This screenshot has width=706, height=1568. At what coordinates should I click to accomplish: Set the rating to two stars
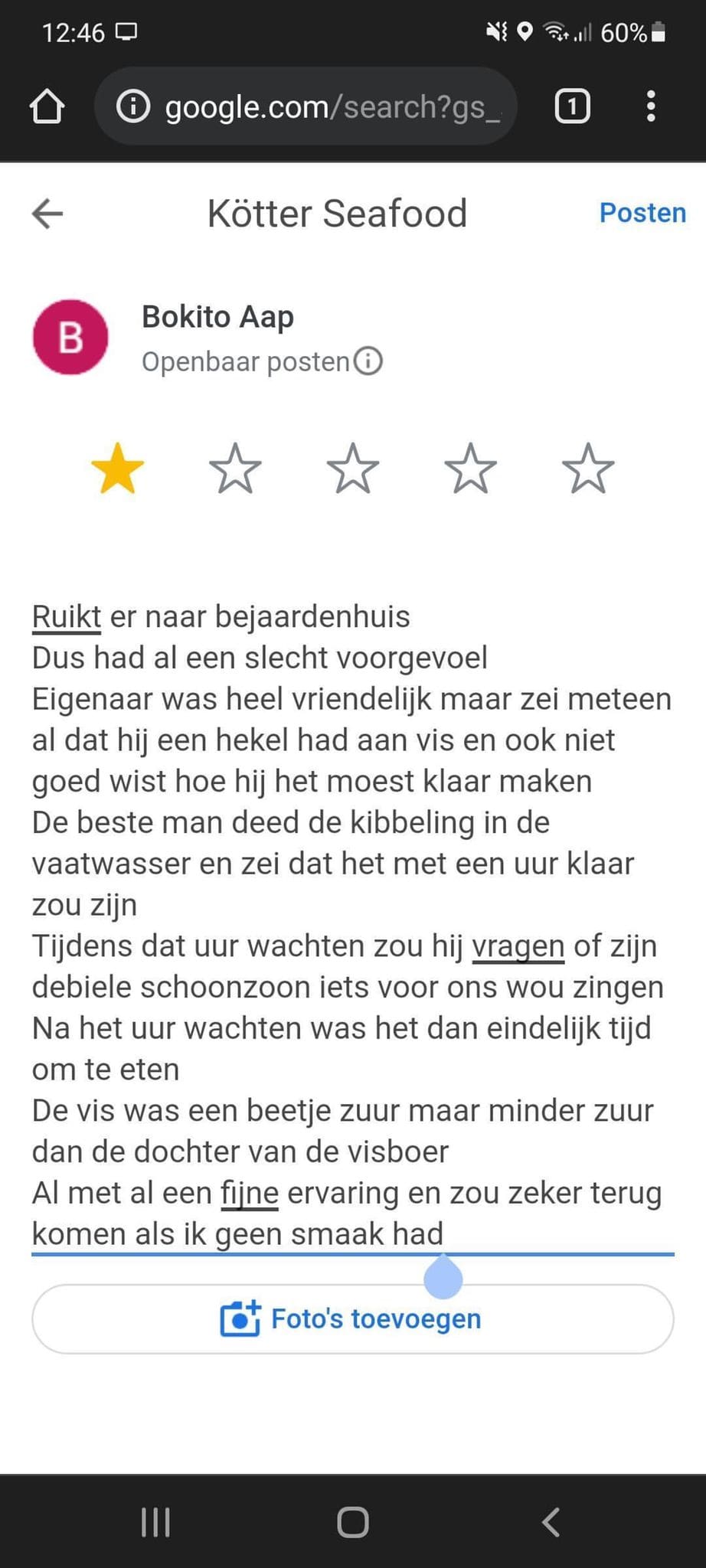click(235, 468)
